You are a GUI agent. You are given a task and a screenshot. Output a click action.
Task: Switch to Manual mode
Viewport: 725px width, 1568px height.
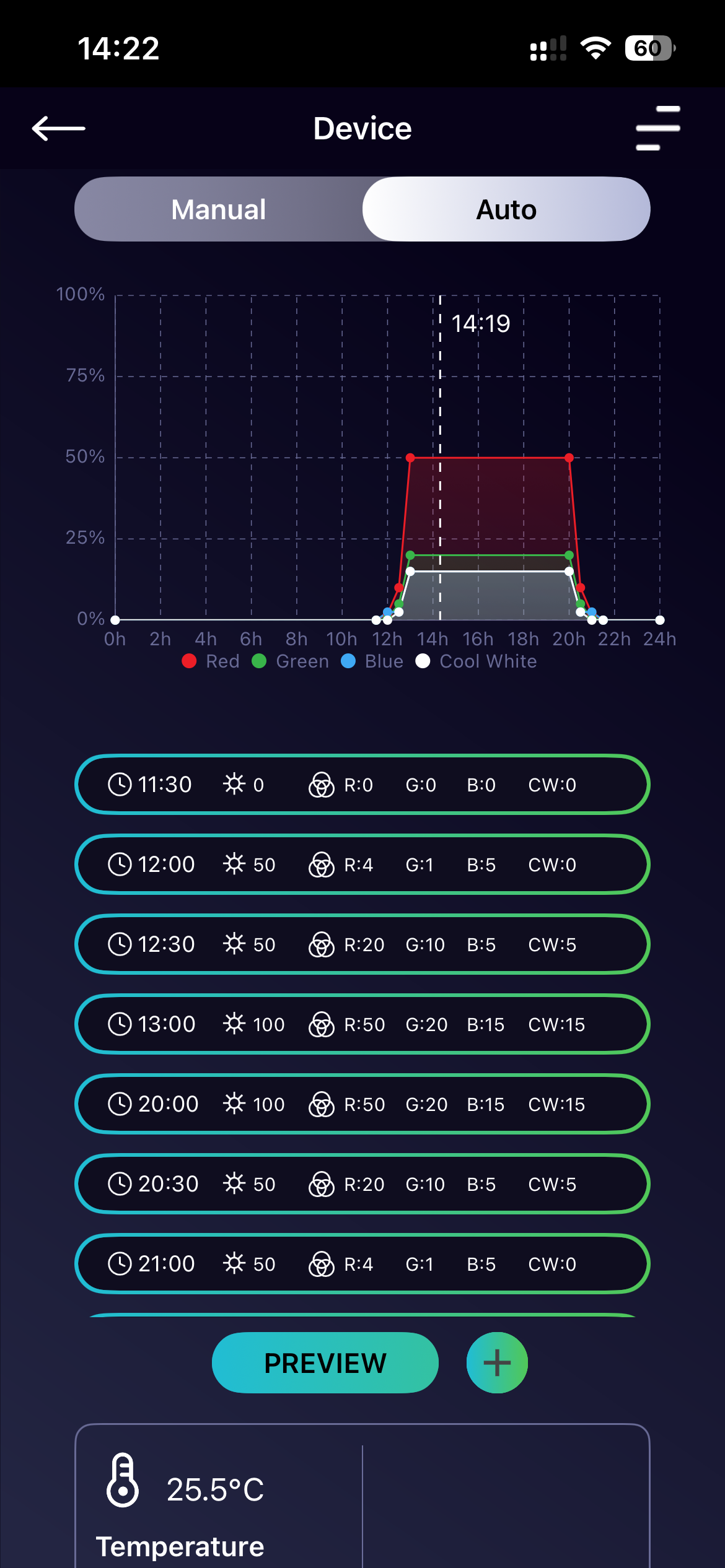(x=219, y=209)
